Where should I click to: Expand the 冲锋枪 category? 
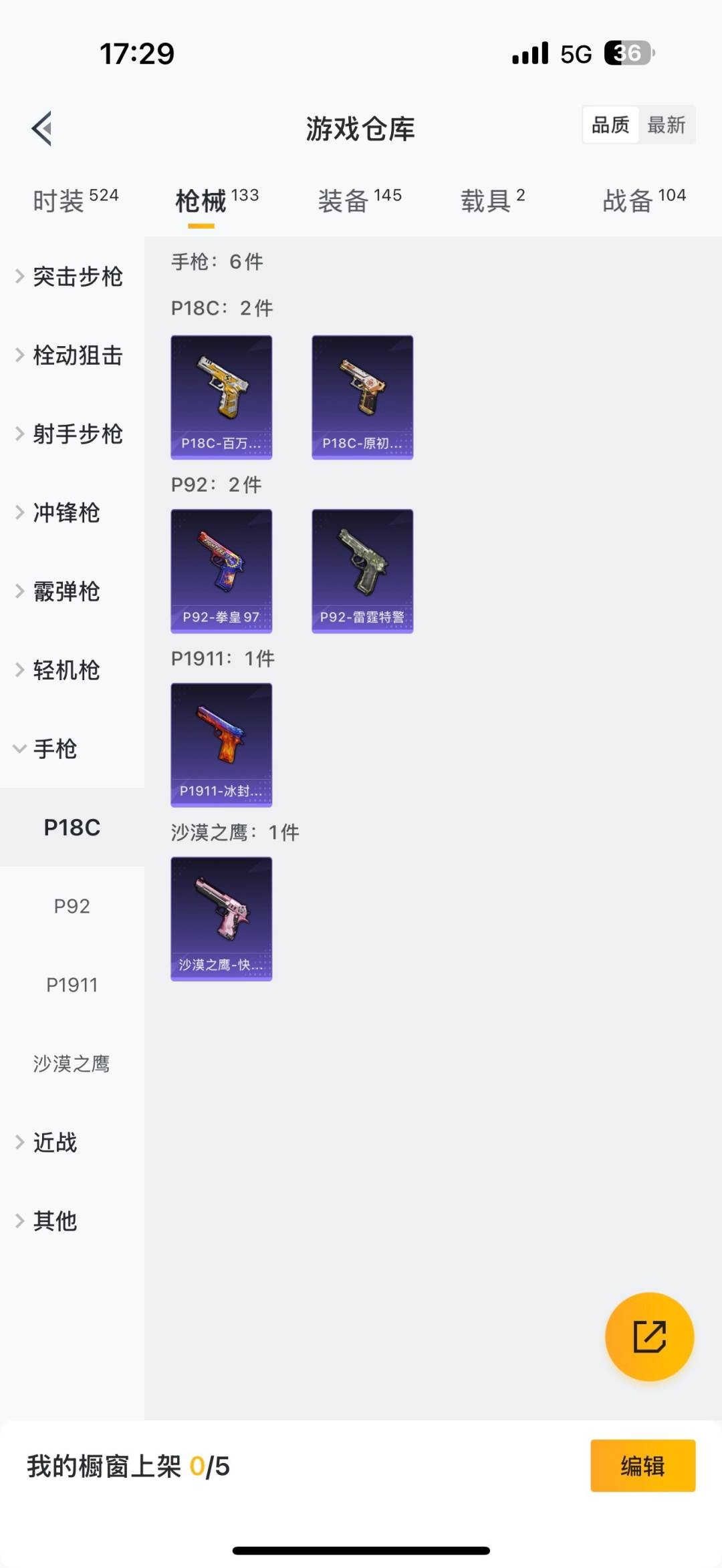click(60, 513)
